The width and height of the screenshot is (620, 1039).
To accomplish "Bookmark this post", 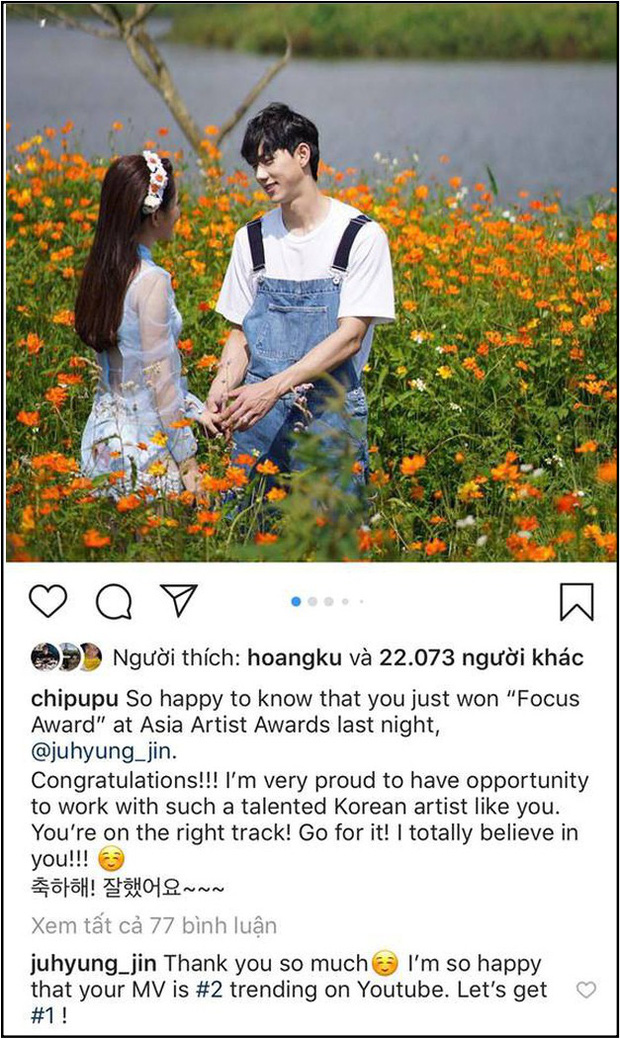I will tap(576, 602).
